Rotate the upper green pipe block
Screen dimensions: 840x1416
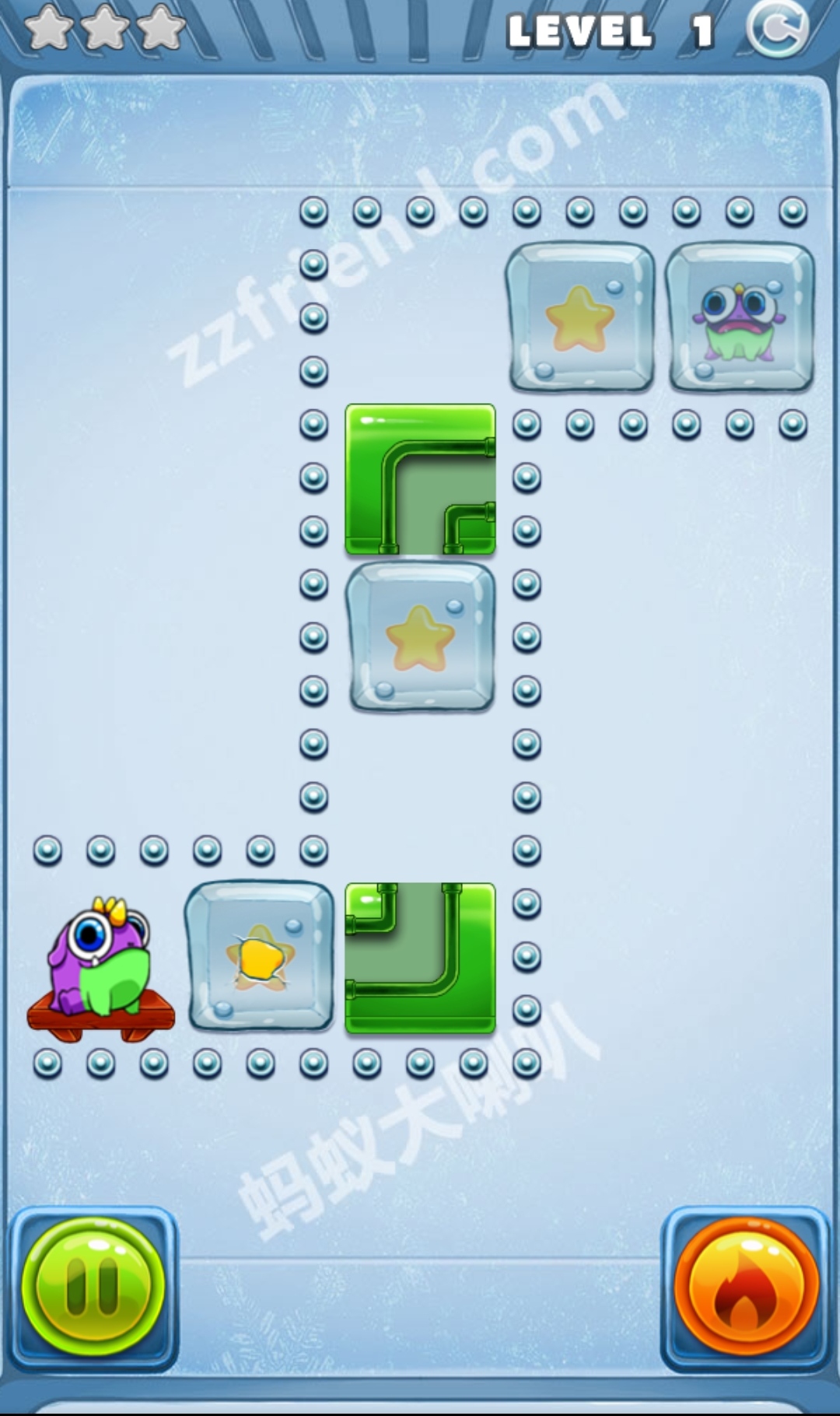[420, 479]
